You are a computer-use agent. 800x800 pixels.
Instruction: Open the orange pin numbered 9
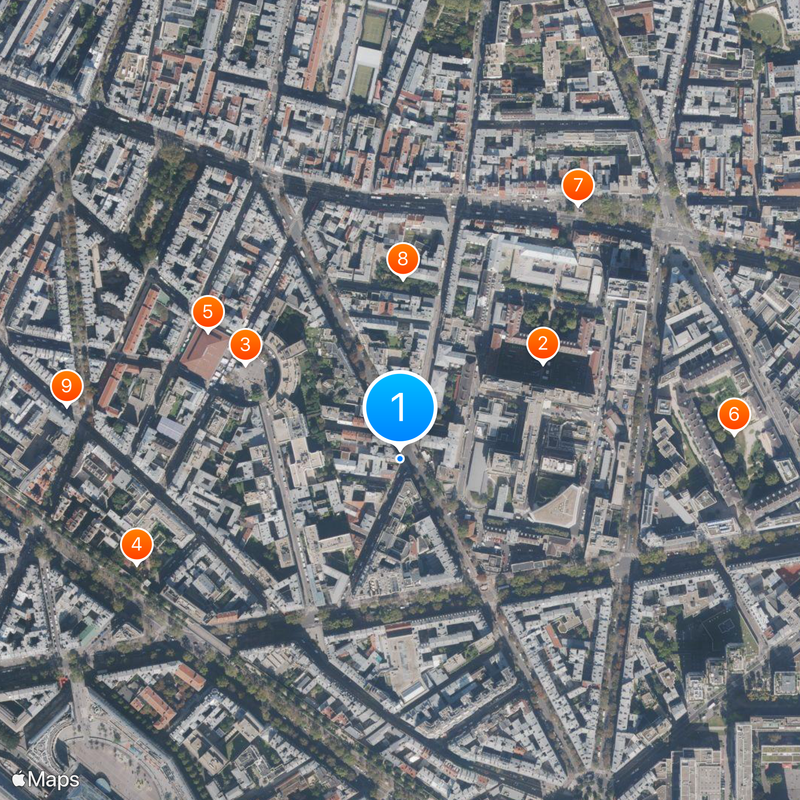(x=66, y=385)
